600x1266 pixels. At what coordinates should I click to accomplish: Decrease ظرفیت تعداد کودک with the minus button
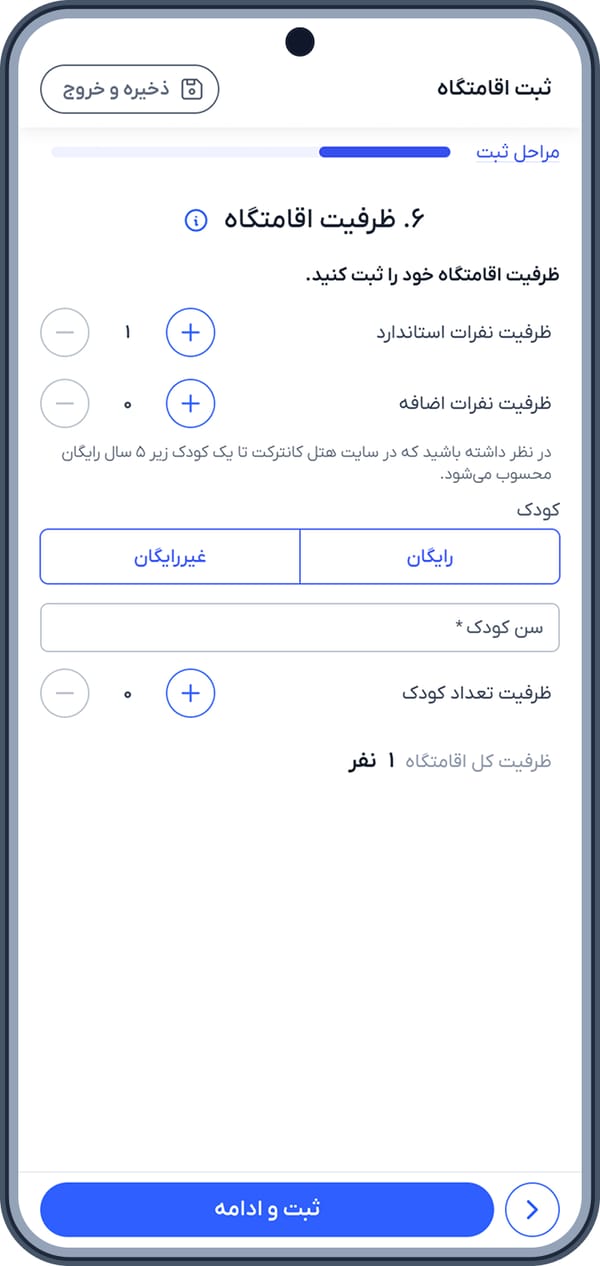pos(65,693)
